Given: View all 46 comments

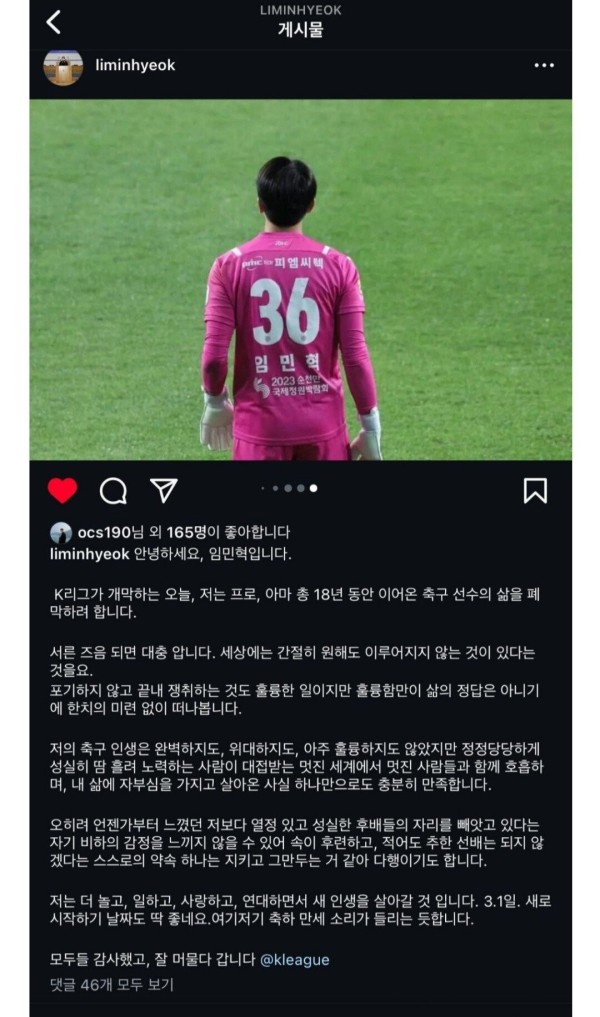Looking at the screenshot, I should [112, 985].
